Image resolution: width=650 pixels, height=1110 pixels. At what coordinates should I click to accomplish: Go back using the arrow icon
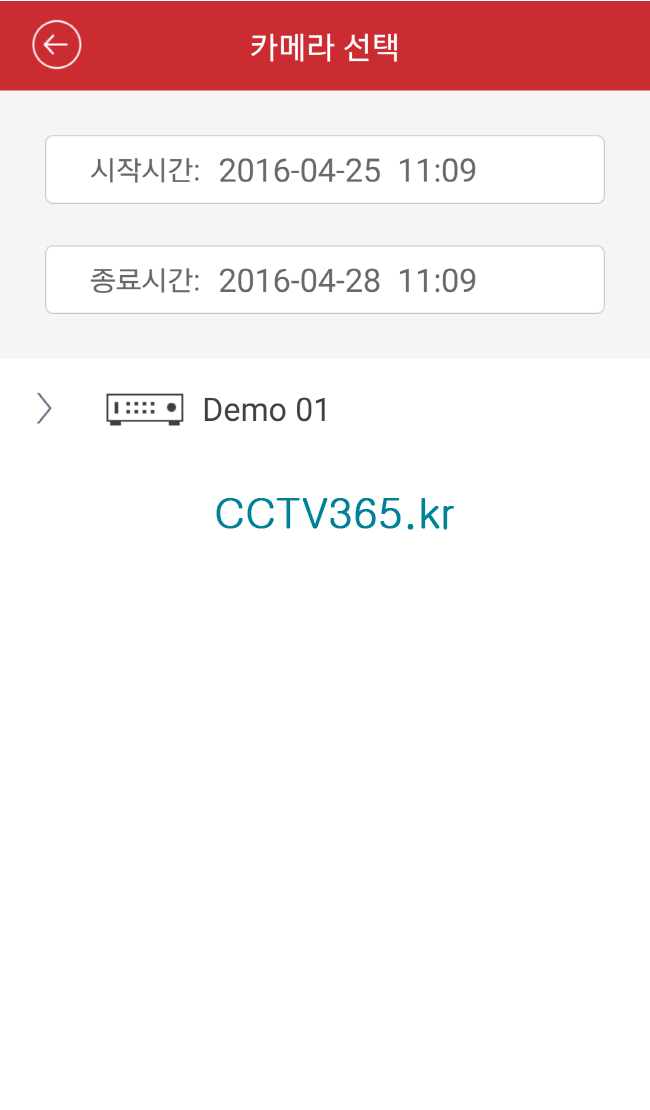click(56, 45)
